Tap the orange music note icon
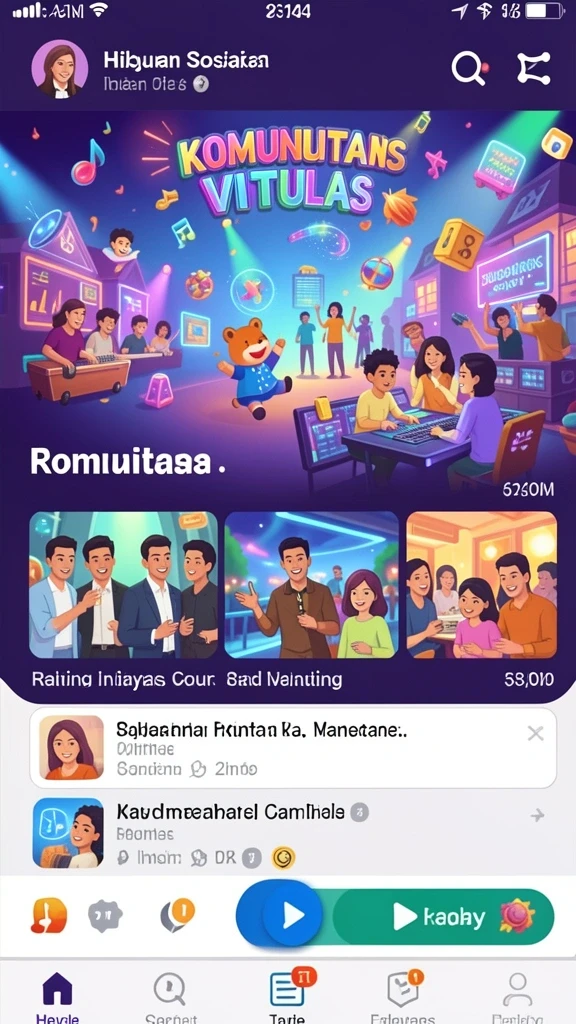 (49, 916)
